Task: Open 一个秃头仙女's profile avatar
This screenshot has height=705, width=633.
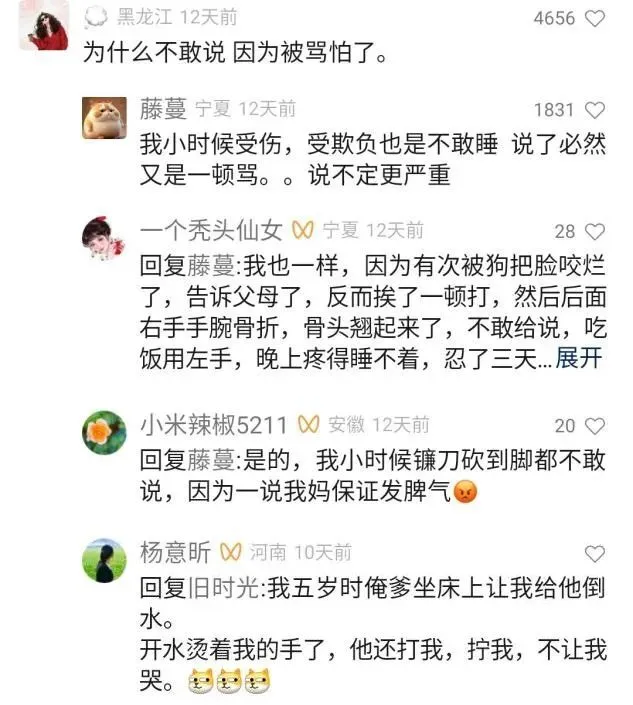Action: pos(103,238)
